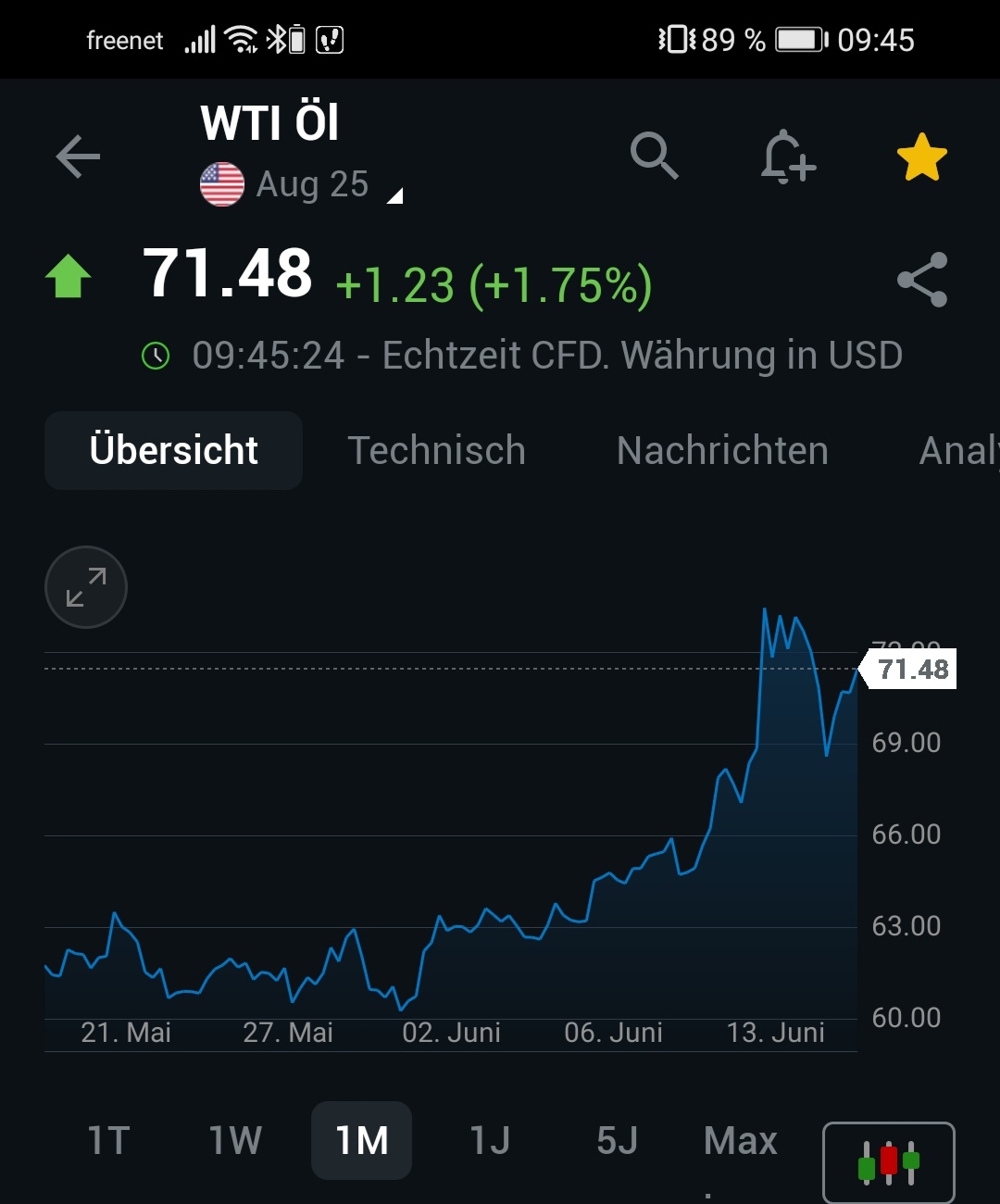Viewport: 1000px width, 1204px height.
Task: Switch to the Technisch tab
Action: (x=436, y=451)
